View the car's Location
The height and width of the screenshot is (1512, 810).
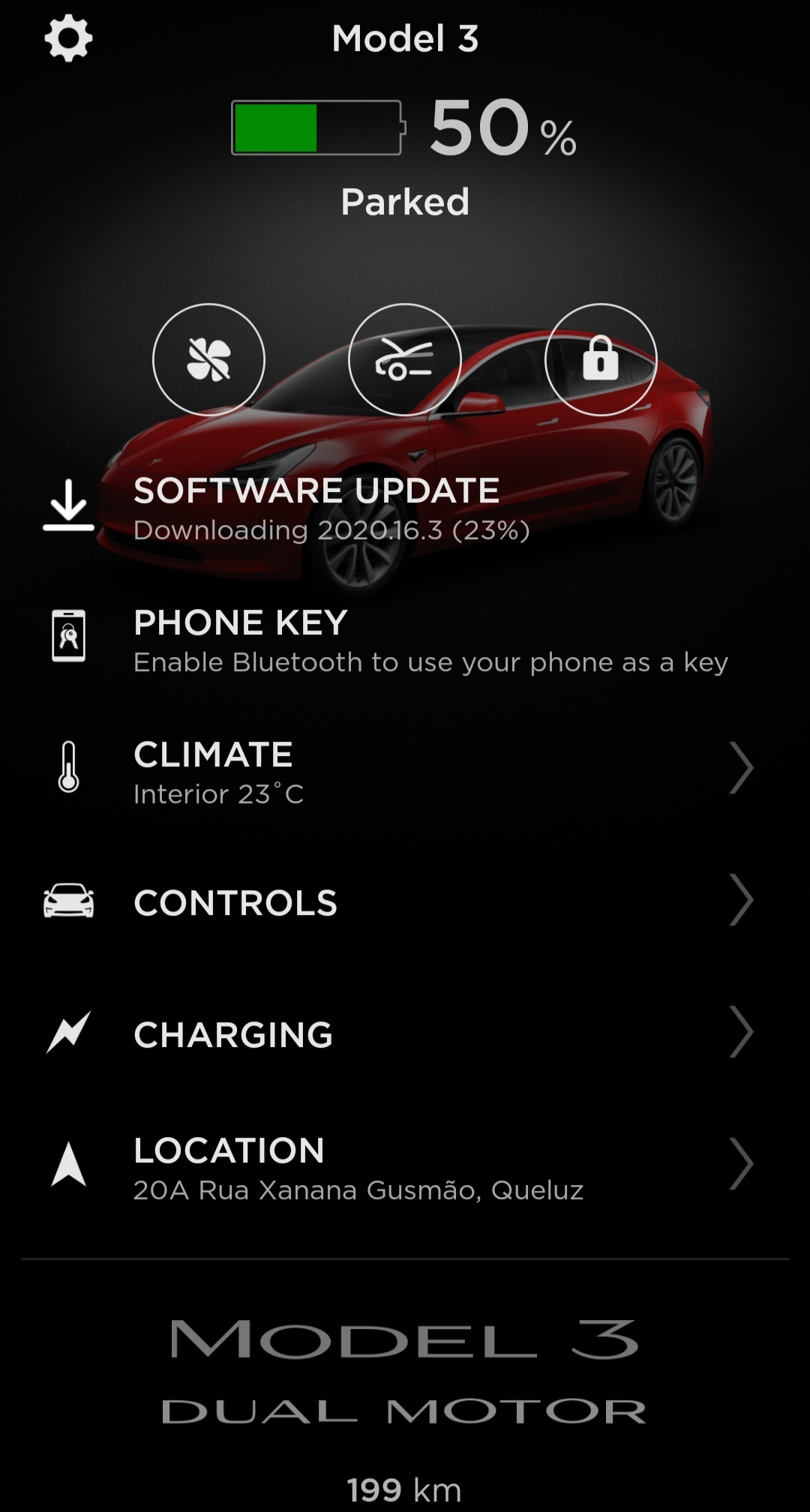[405, 1167]
